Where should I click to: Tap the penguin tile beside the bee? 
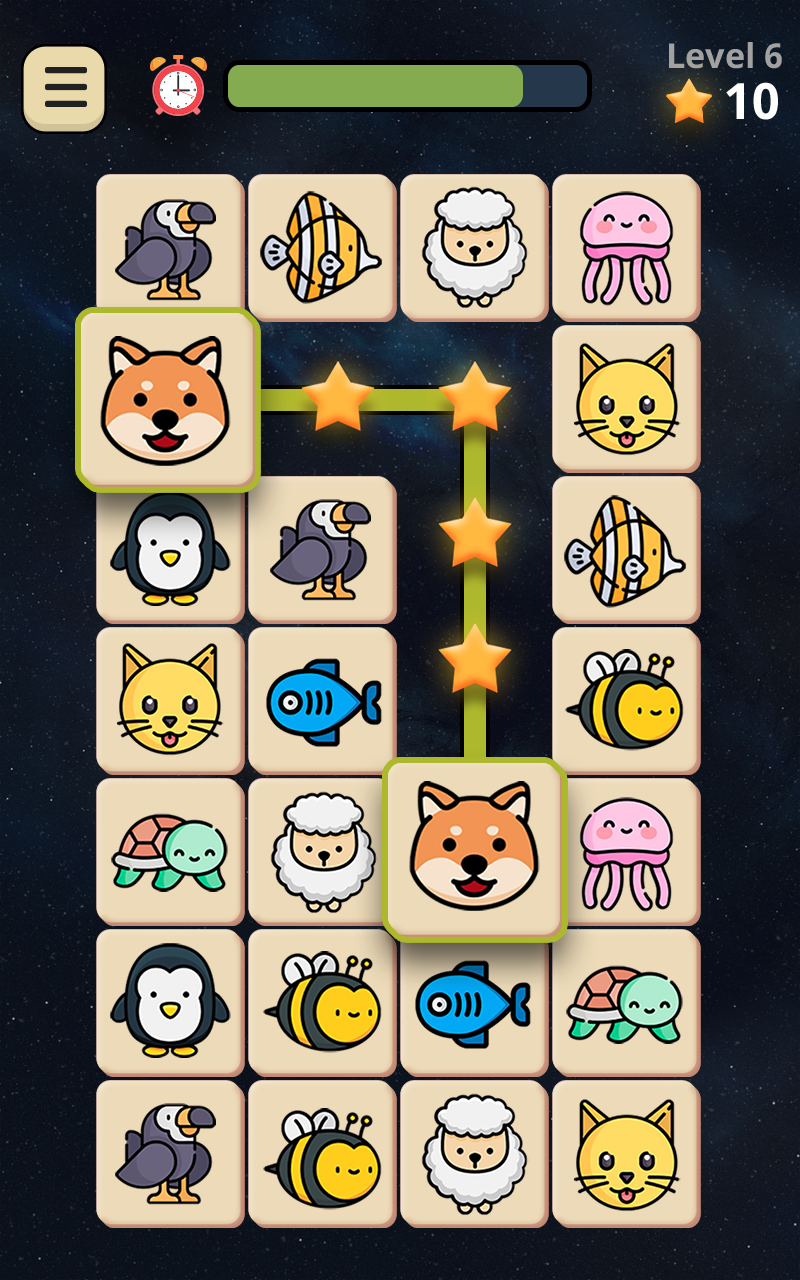[169, 1001]
